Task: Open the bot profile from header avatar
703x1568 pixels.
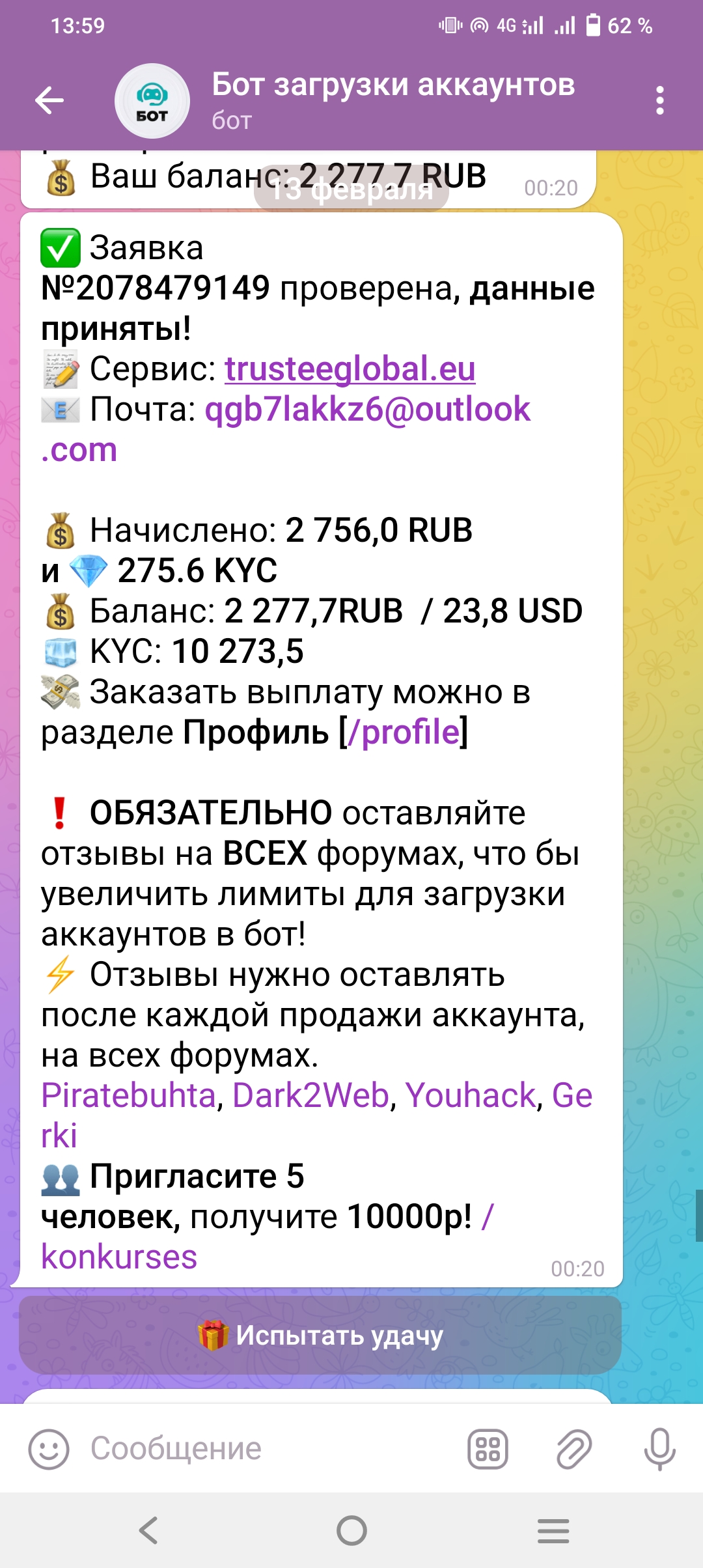Action: [152, 101]
